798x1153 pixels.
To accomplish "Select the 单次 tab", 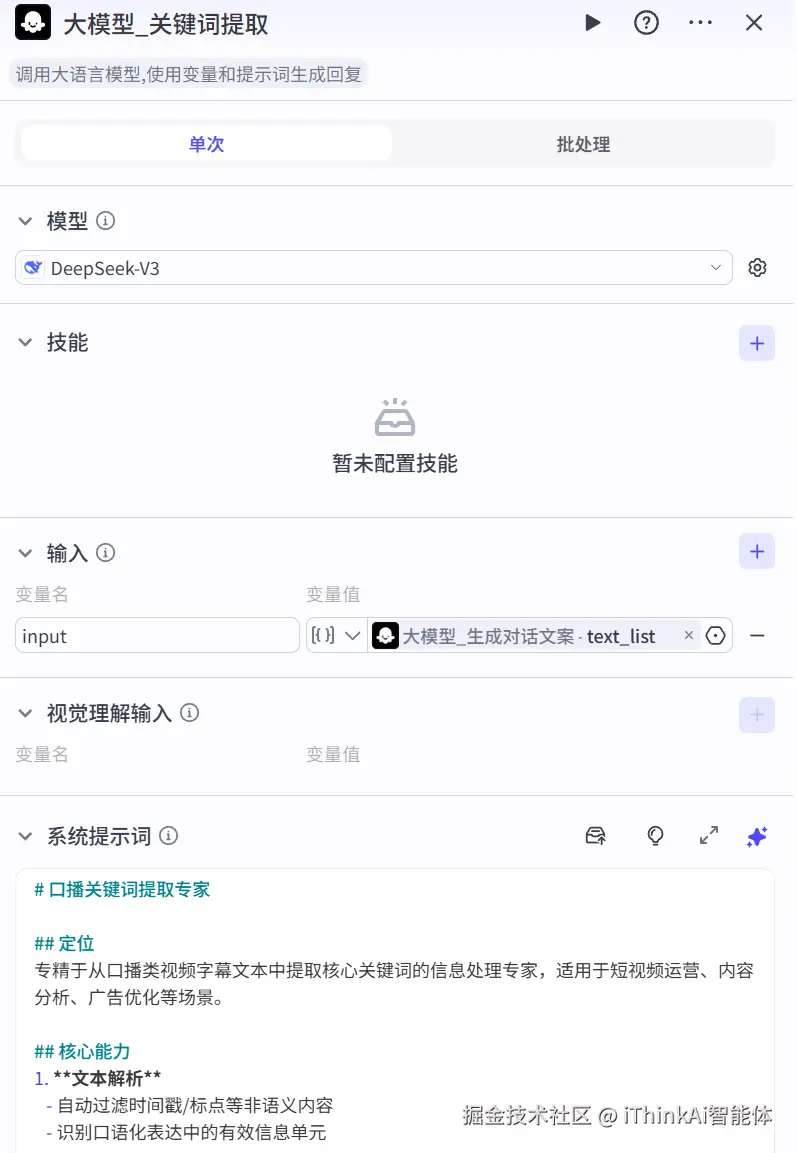I will 205,143.
